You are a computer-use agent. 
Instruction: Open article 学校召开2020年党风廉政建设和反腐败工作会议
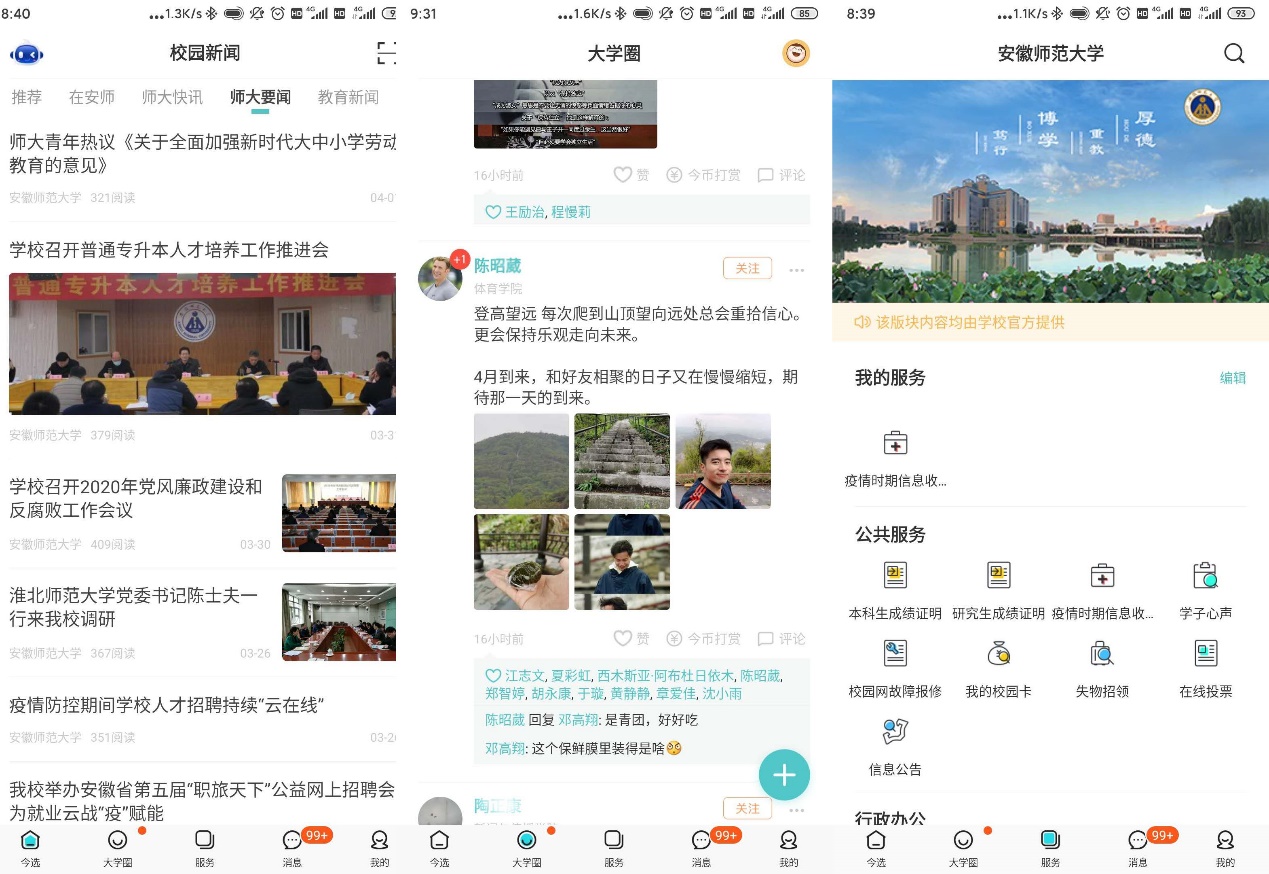136,498
